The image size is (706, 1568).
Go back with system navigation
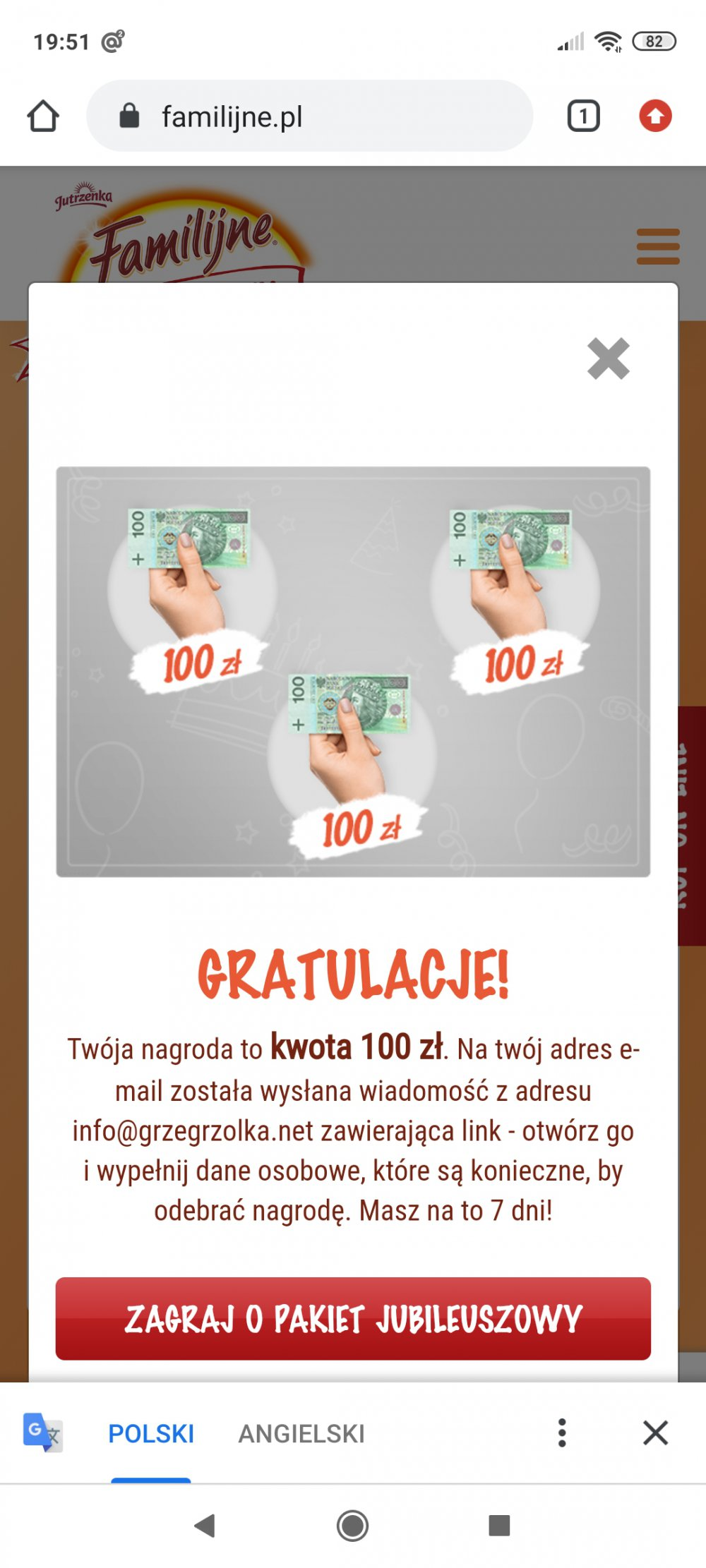205,1526
